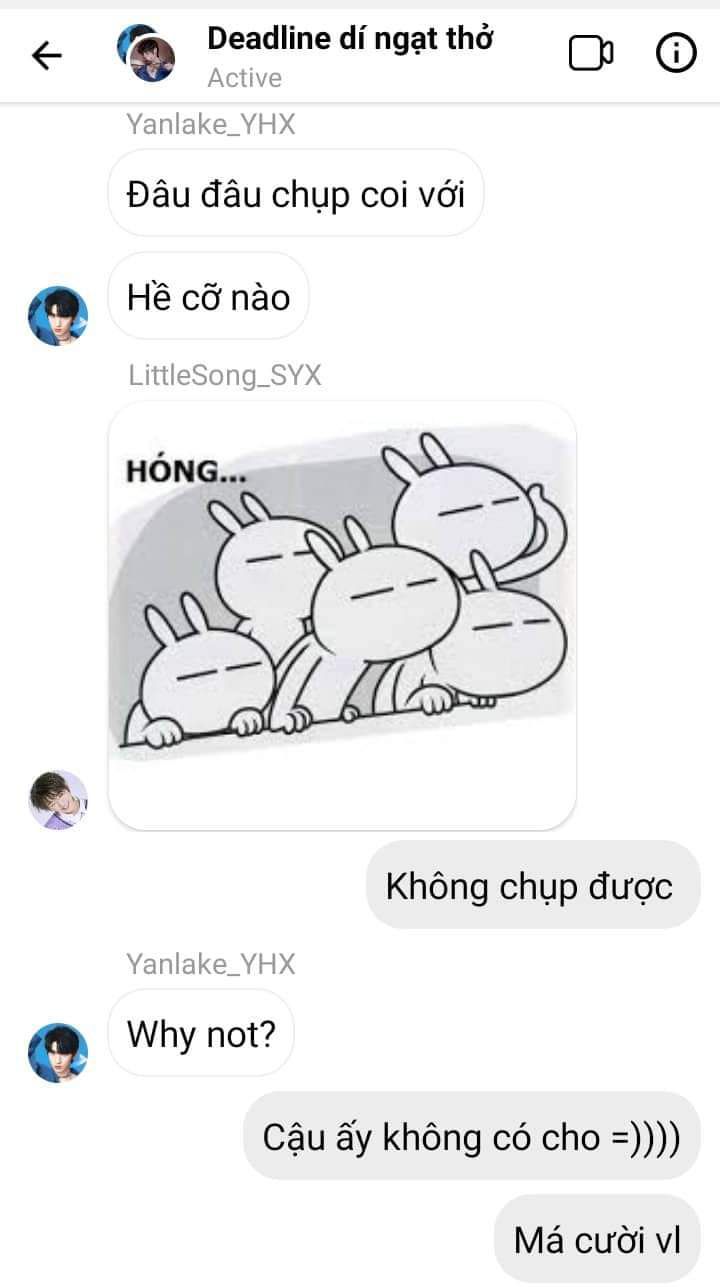Screen dimensions: 720x1287
Task: Open the HÓNG bunny sticker image
Action: click(342, 615)
